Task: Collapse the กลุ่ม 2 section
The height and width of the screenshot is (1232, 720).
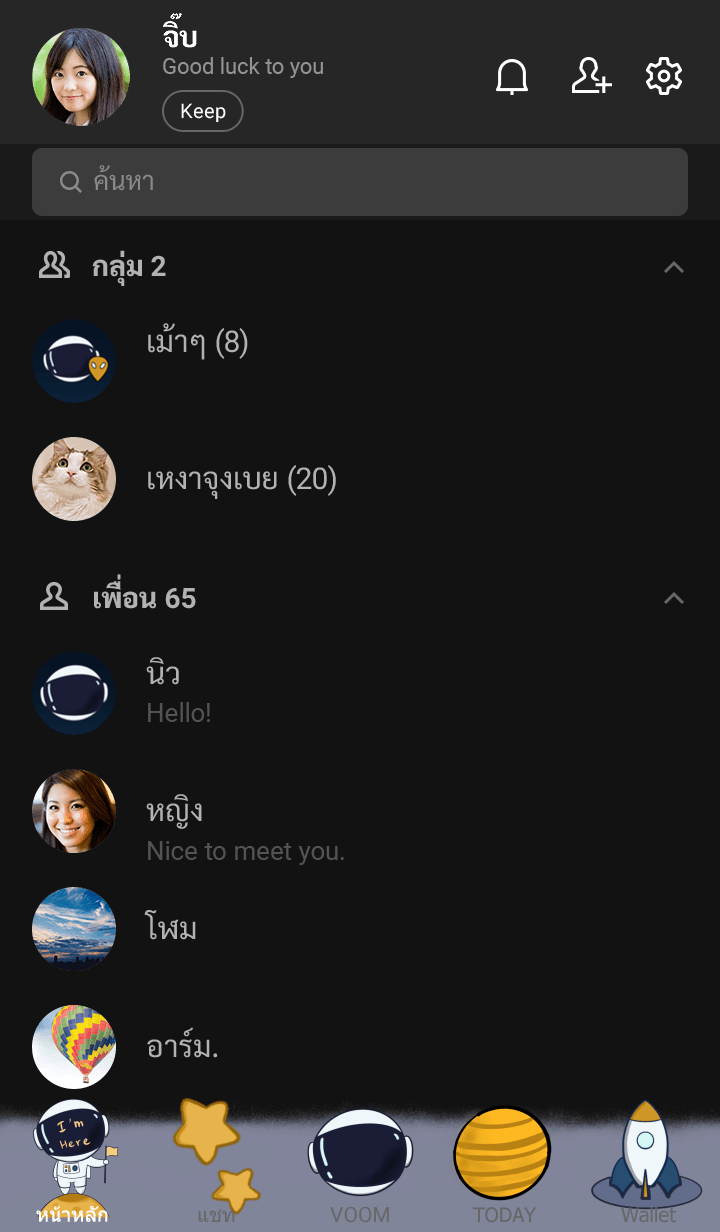Action: point(674,267)
